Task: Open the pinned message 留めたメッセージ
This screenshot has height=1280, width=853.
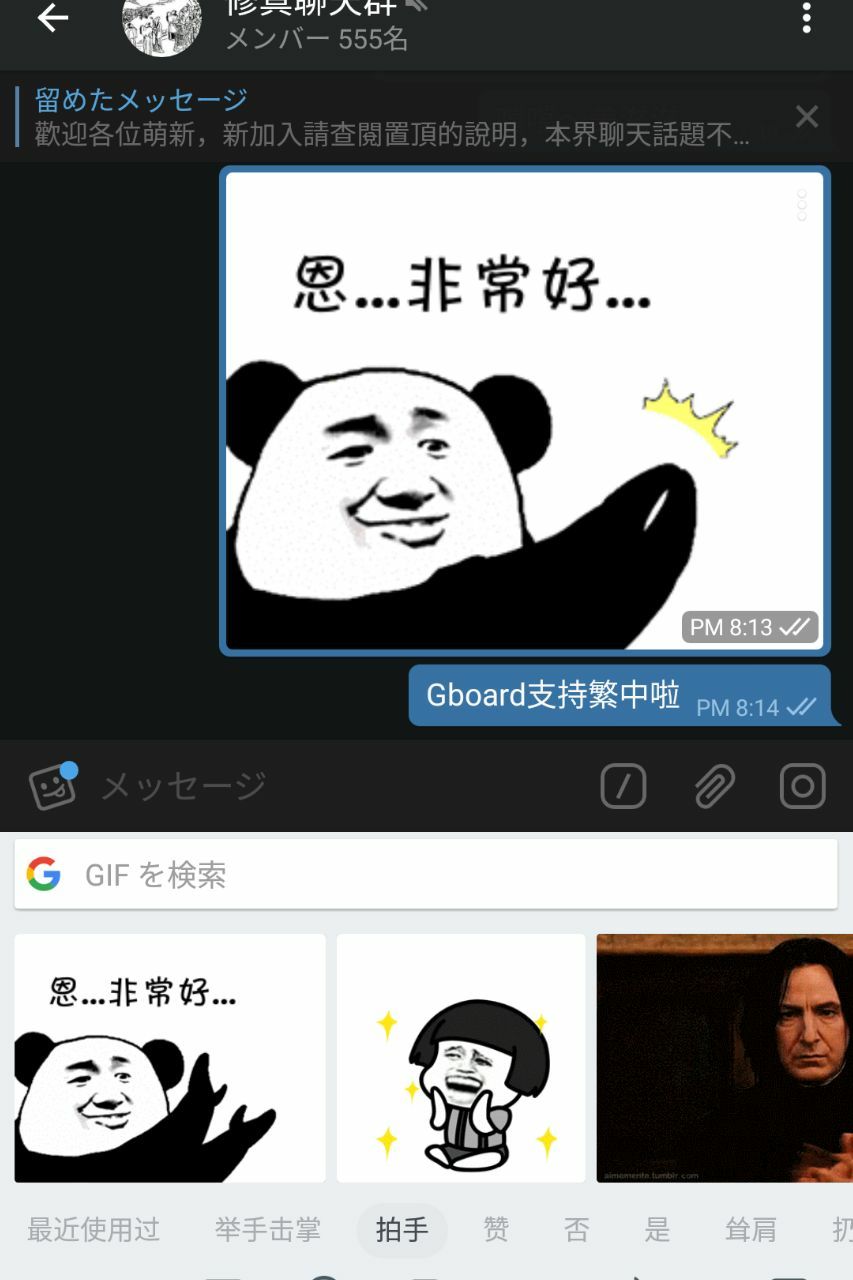Action: 390,117
